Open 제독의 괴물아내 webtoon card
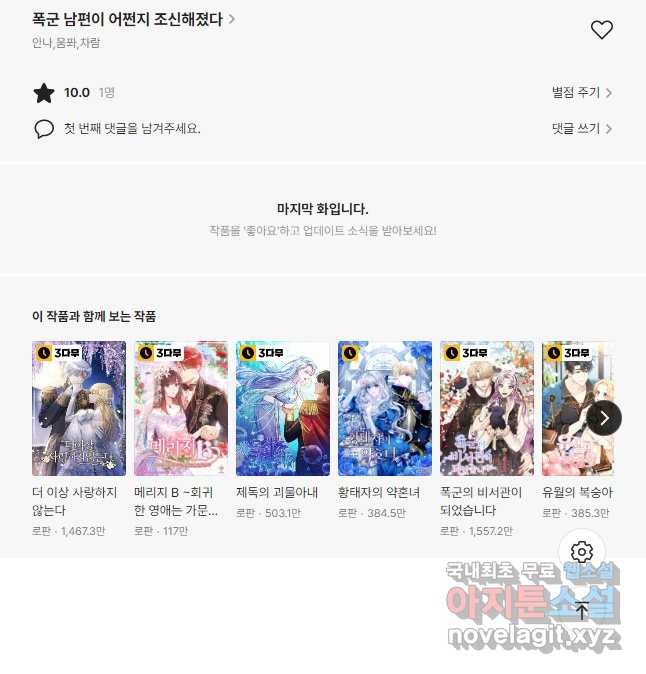 click(x=283, y=408)
